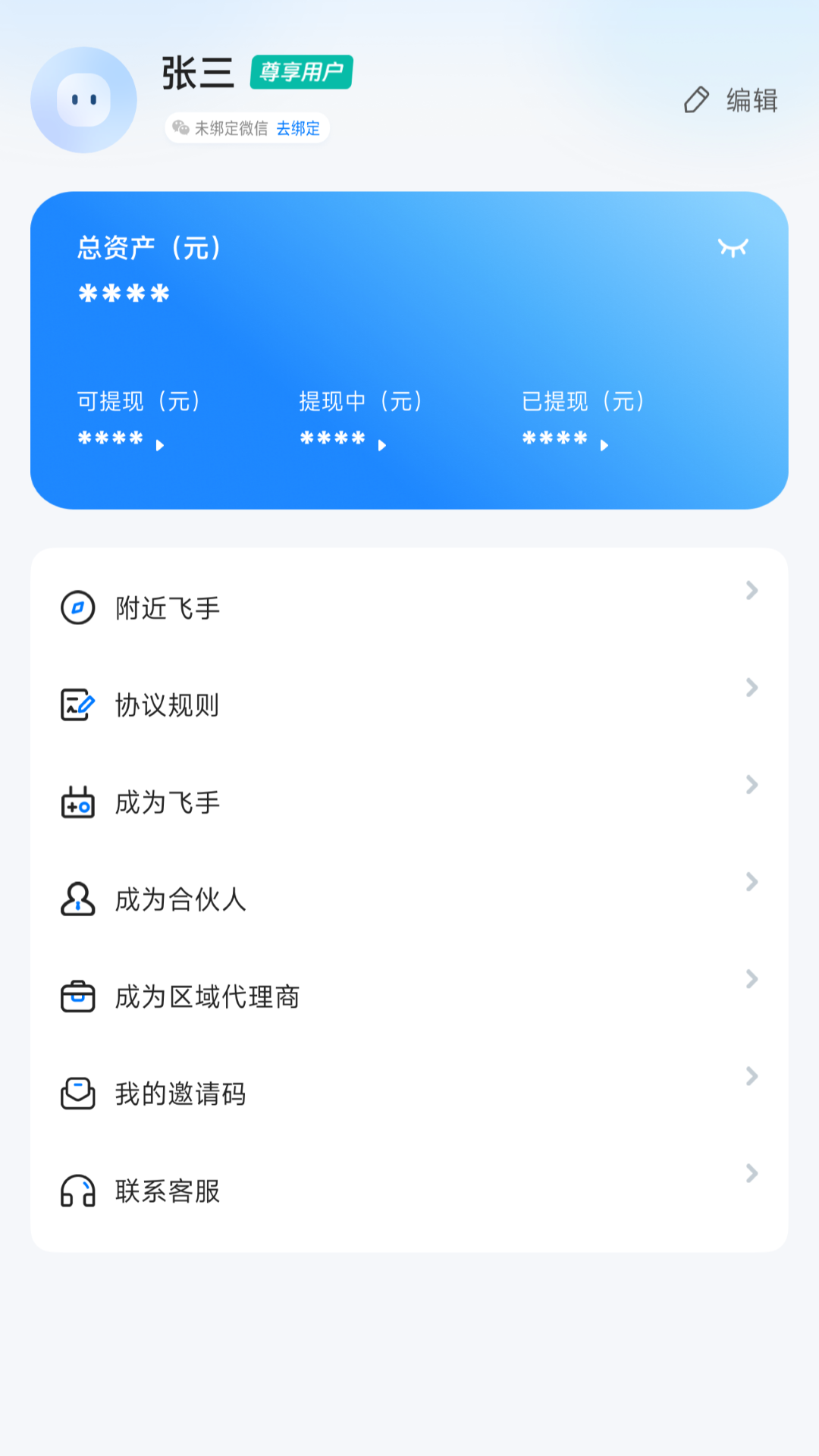The height and width of the screenshot is (1456, 819).
Task: Open 成为区域代理商
Action: pyautogui.click(x=409, y=996)
